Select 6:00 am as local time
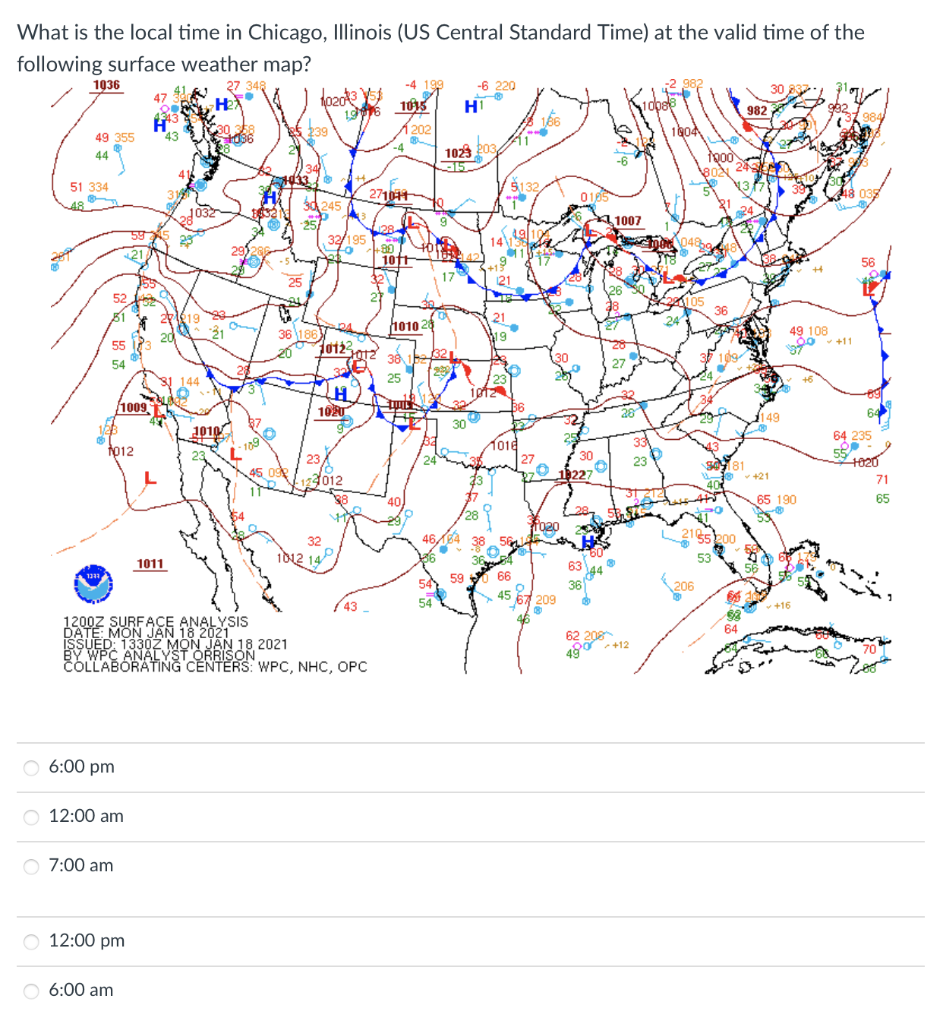The width and height of the screenshot is (943, 1024). (x=32, y=990)
